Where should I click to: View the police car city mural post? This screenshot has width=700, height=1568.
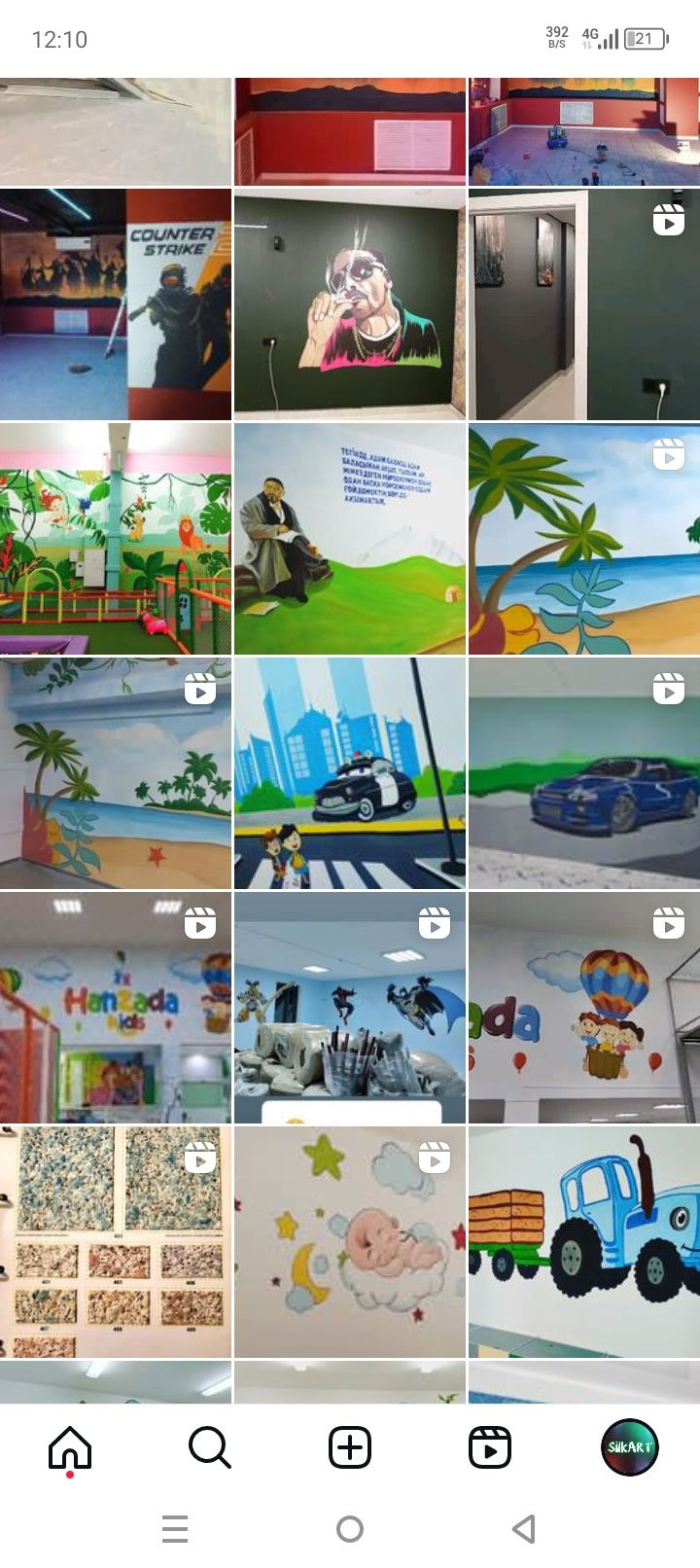point(350,773)
